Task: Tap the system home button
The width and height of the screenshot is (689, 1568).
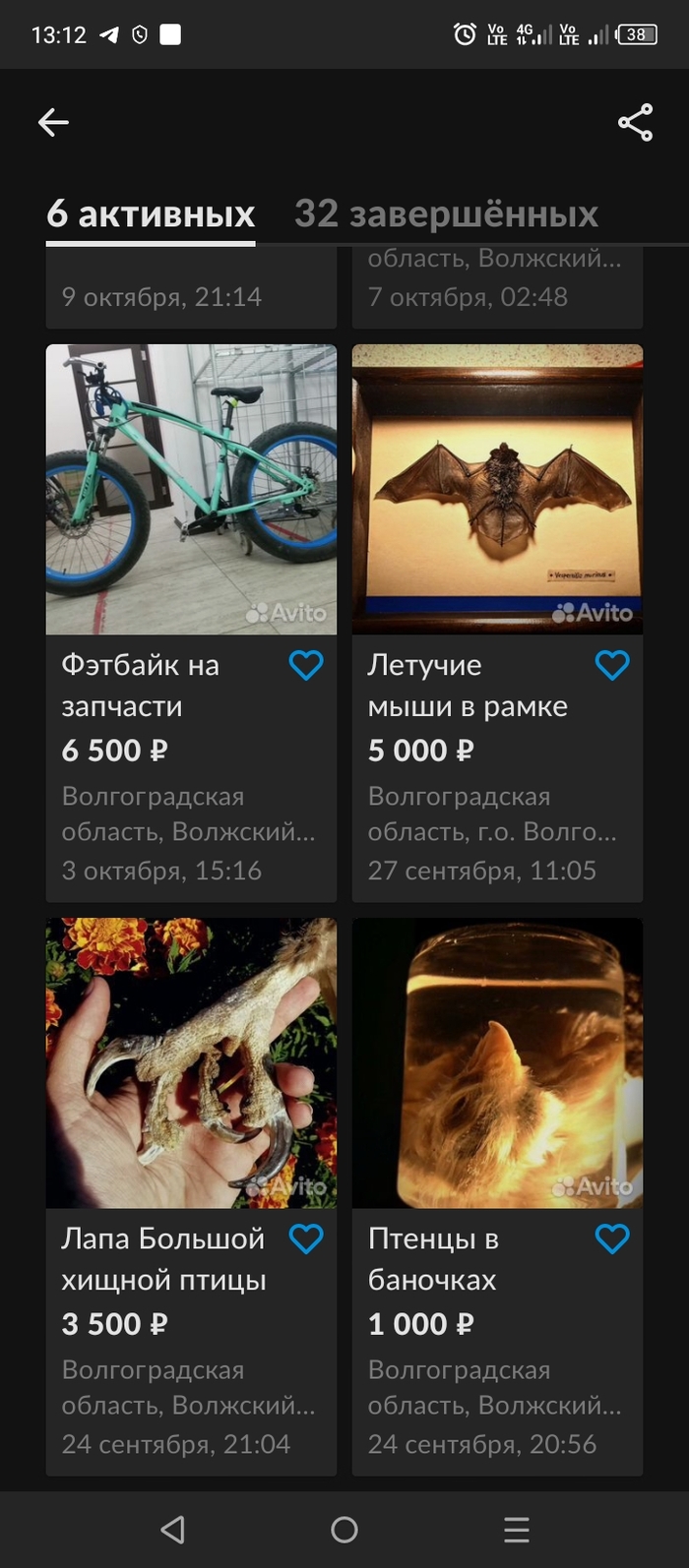Action: (344, 1529)
